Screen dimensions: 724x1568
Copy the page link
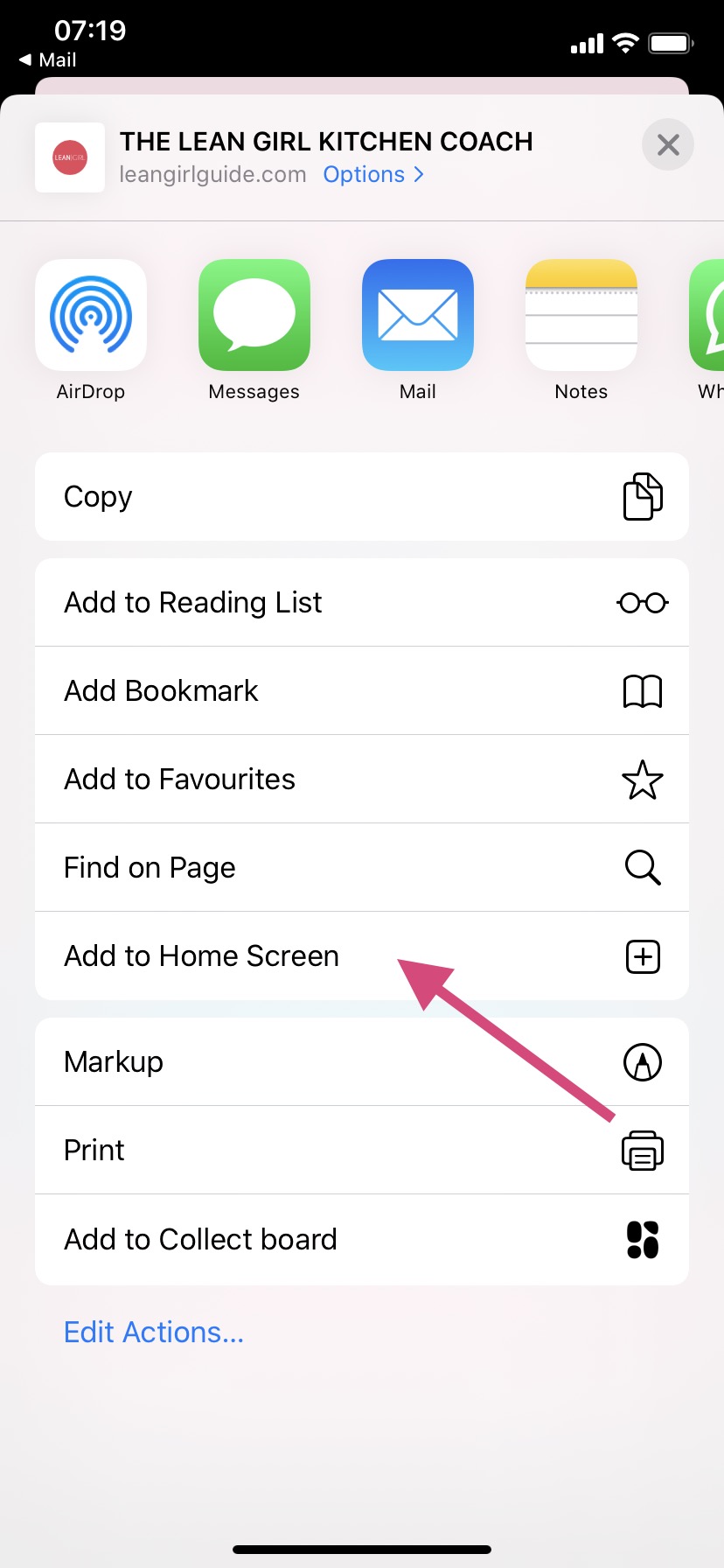pyautogui.click(x=362, y=497)
